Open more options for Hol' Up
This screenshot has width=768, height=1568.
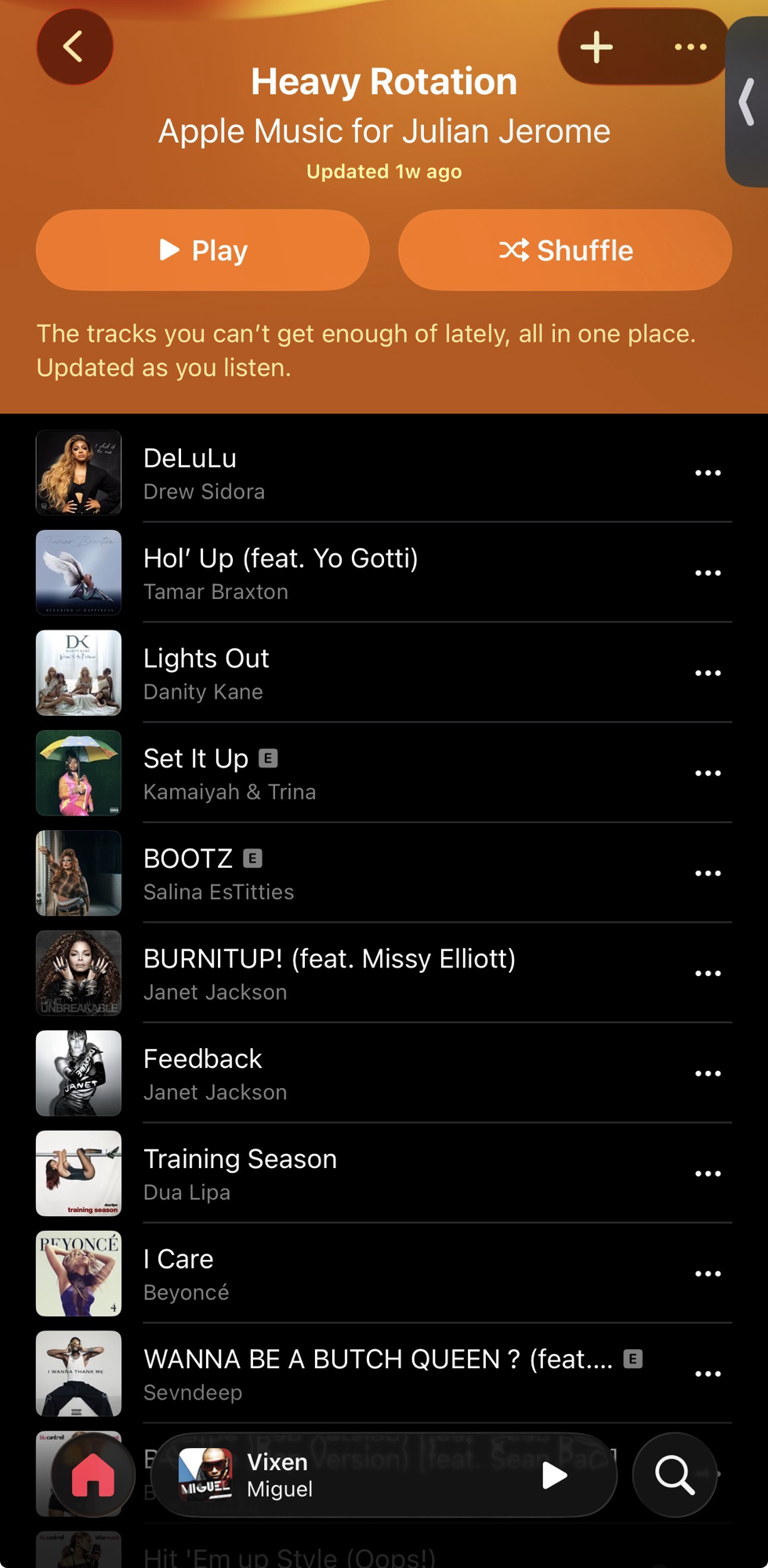tap(708, 573)
